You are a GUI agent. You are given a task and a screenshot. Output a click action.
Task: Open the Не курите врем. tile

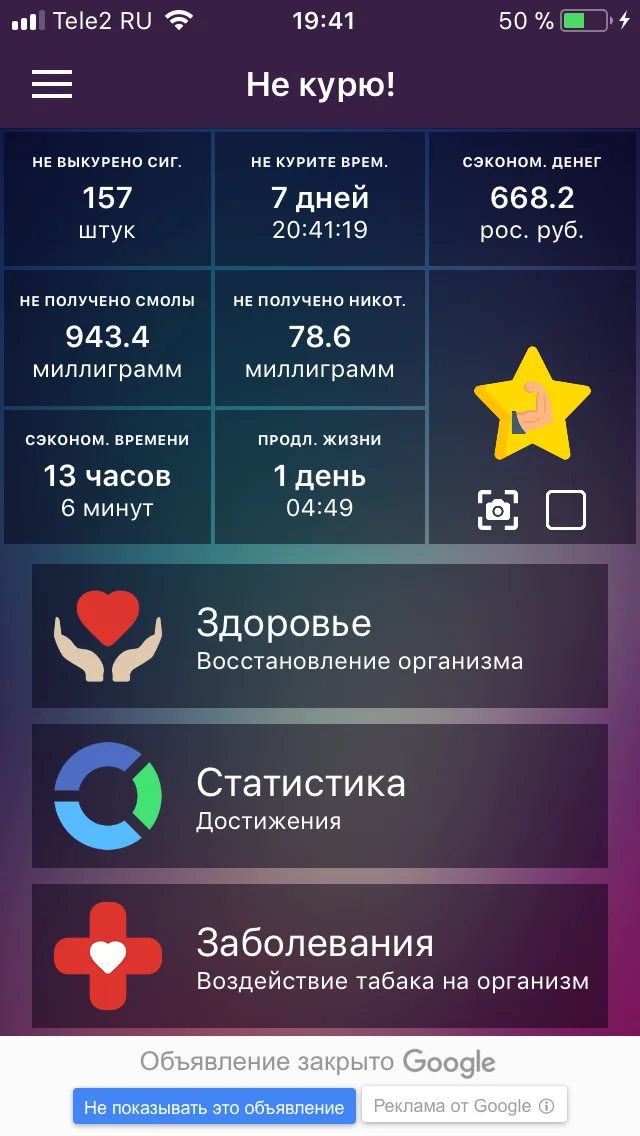pos(320,199)
